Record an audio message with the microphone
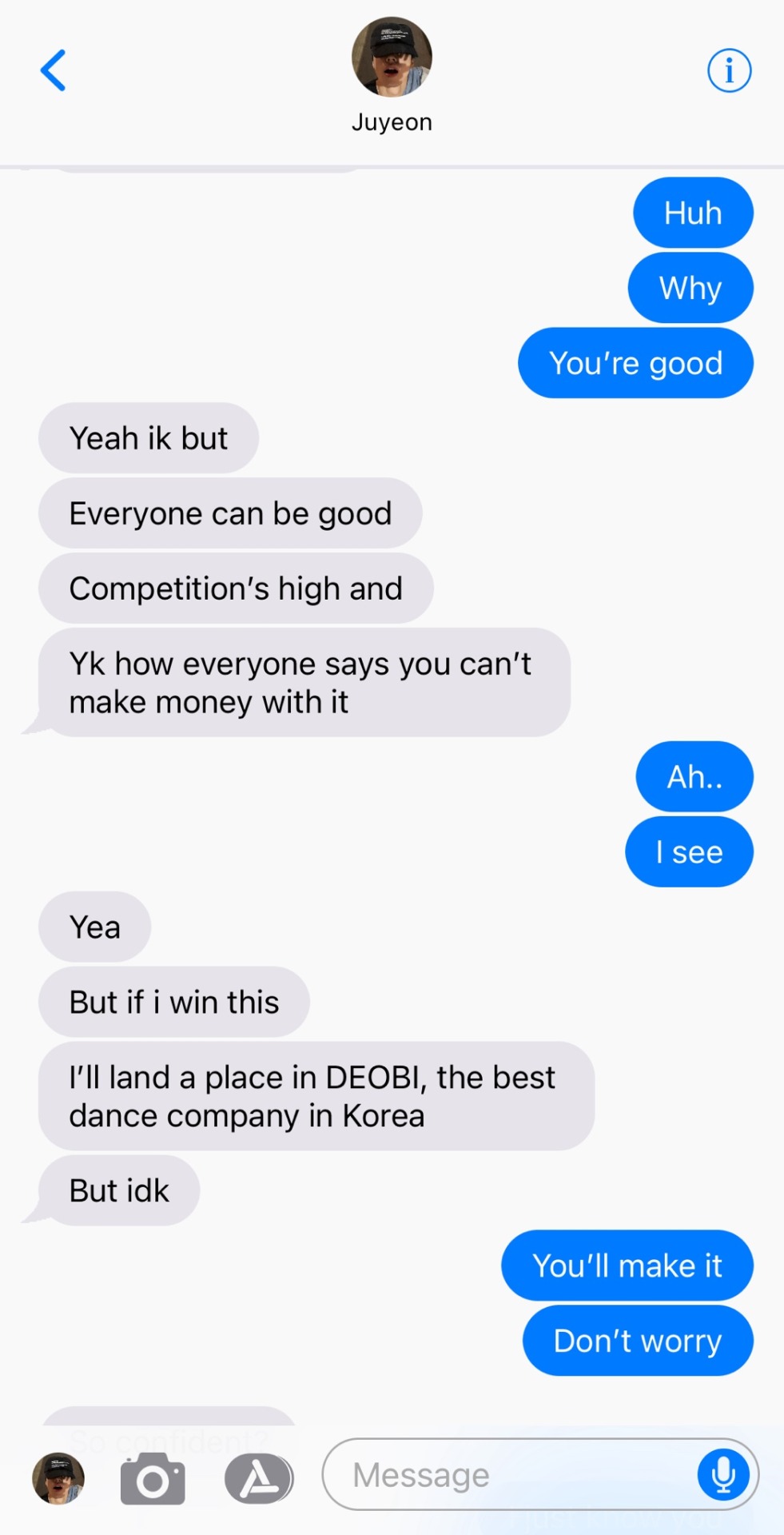The image size is (784, 1535). coord(723,1474)
